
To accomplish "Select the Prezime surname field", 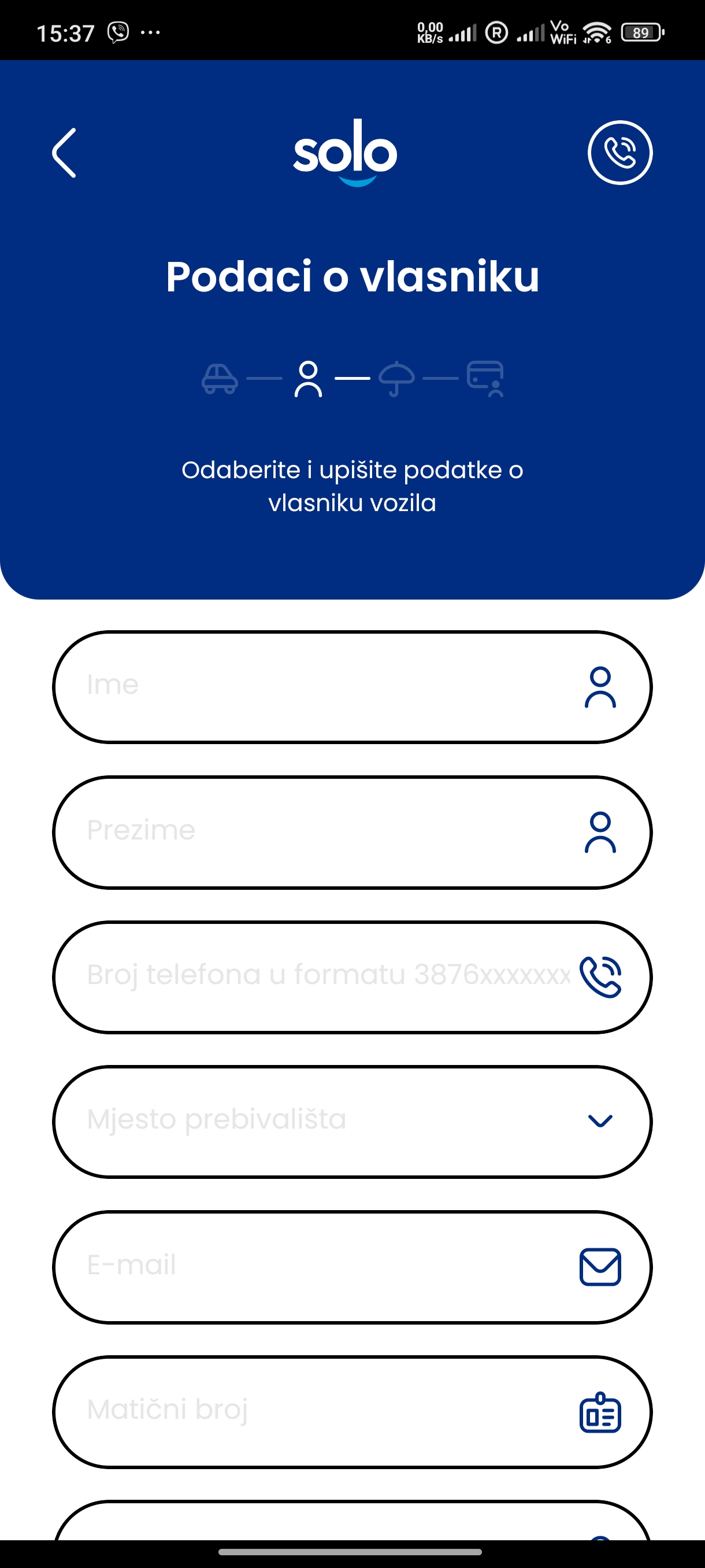I will point(328,831).
